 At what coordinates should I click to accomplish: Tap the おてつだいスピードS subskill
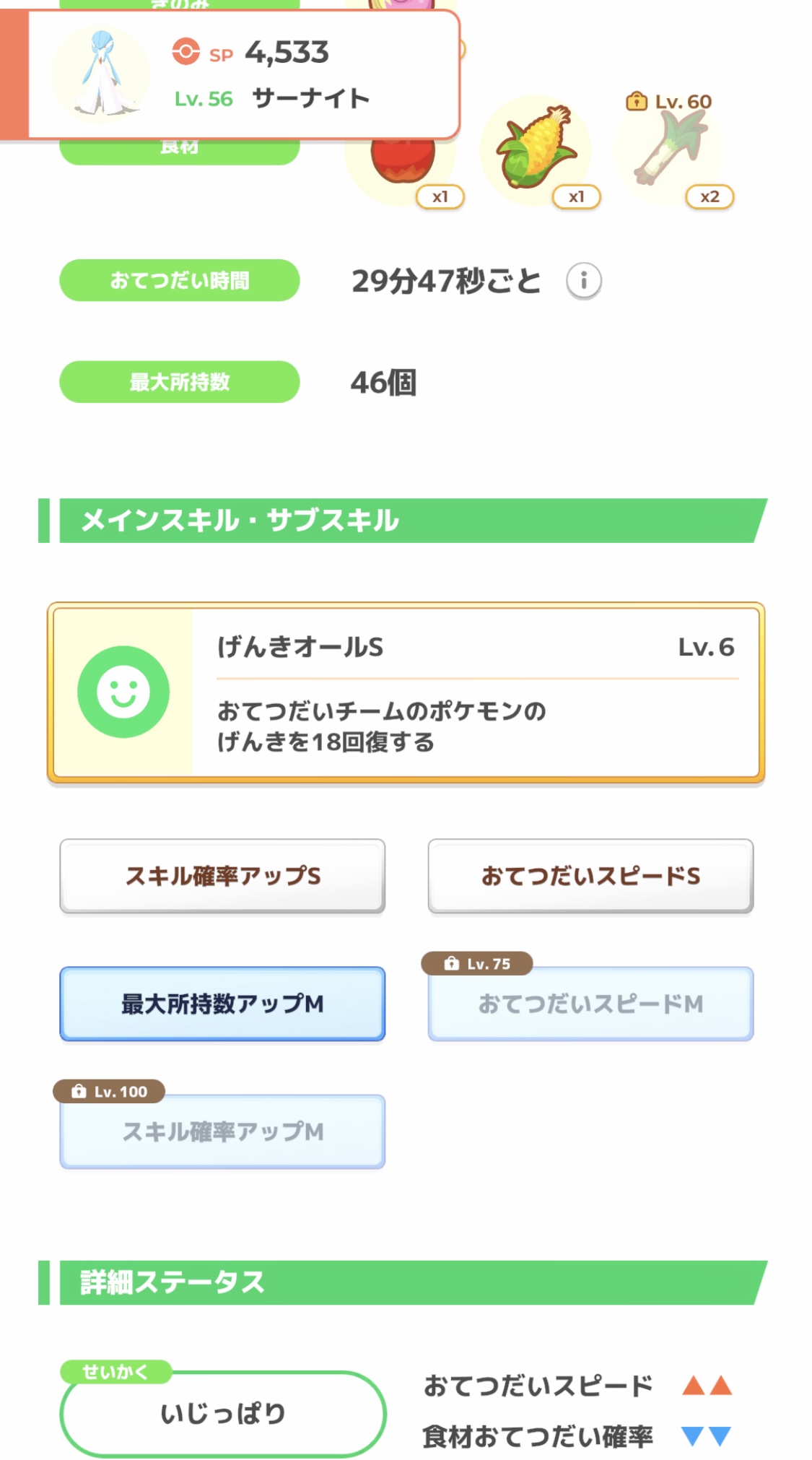coord(590,876)
